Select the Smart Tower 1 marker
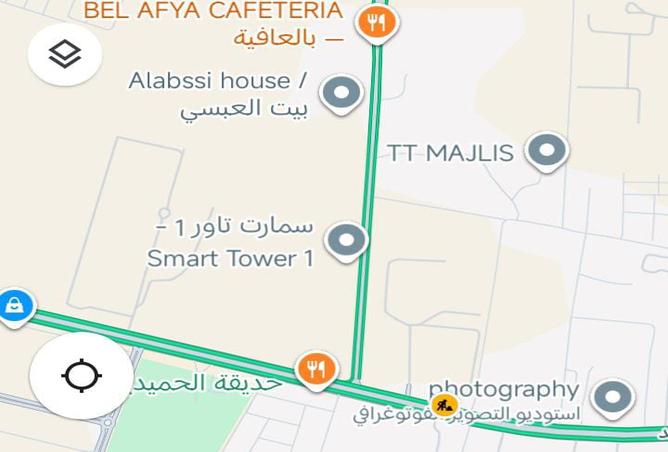This screenshot has width=668, height=452. click(346, 240)
